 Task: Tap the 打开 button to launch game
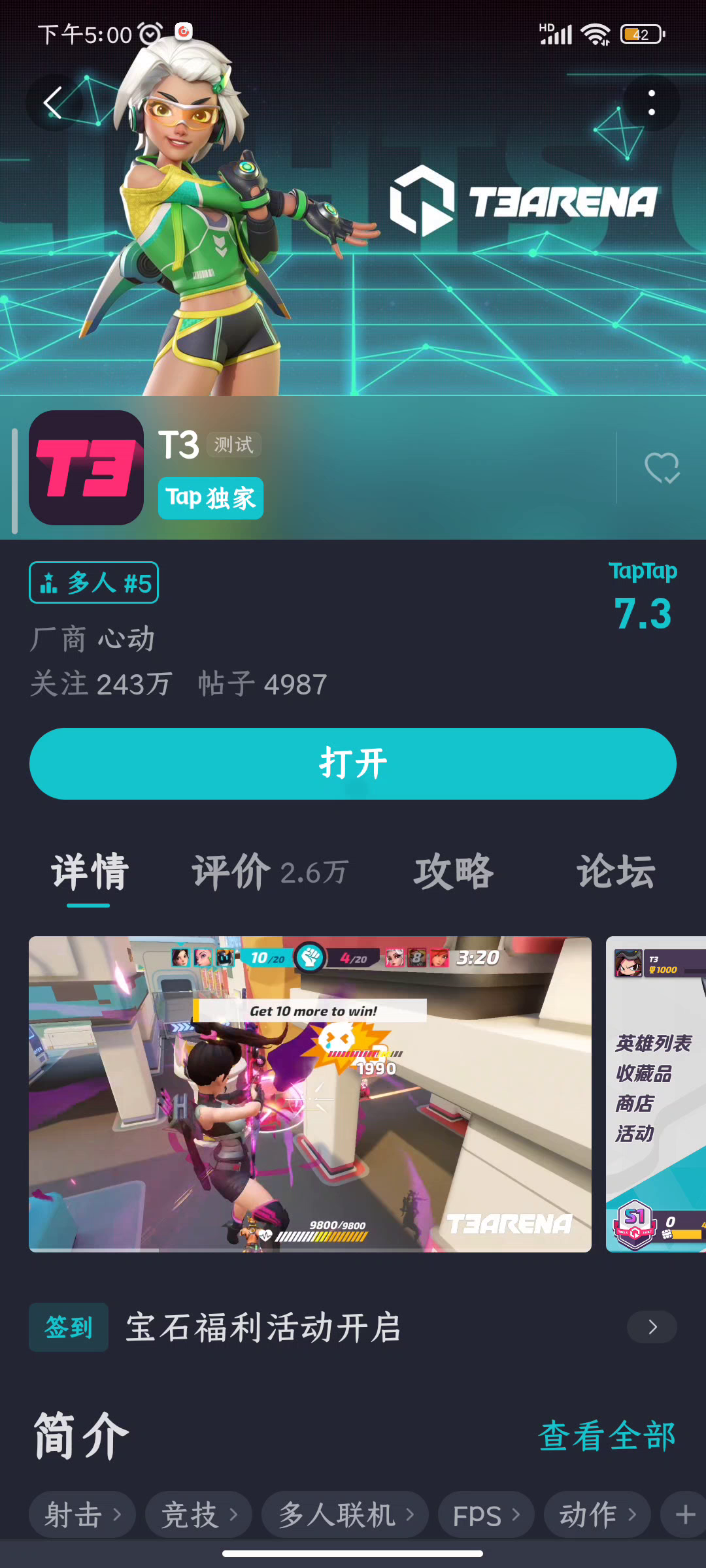[353, 763]
